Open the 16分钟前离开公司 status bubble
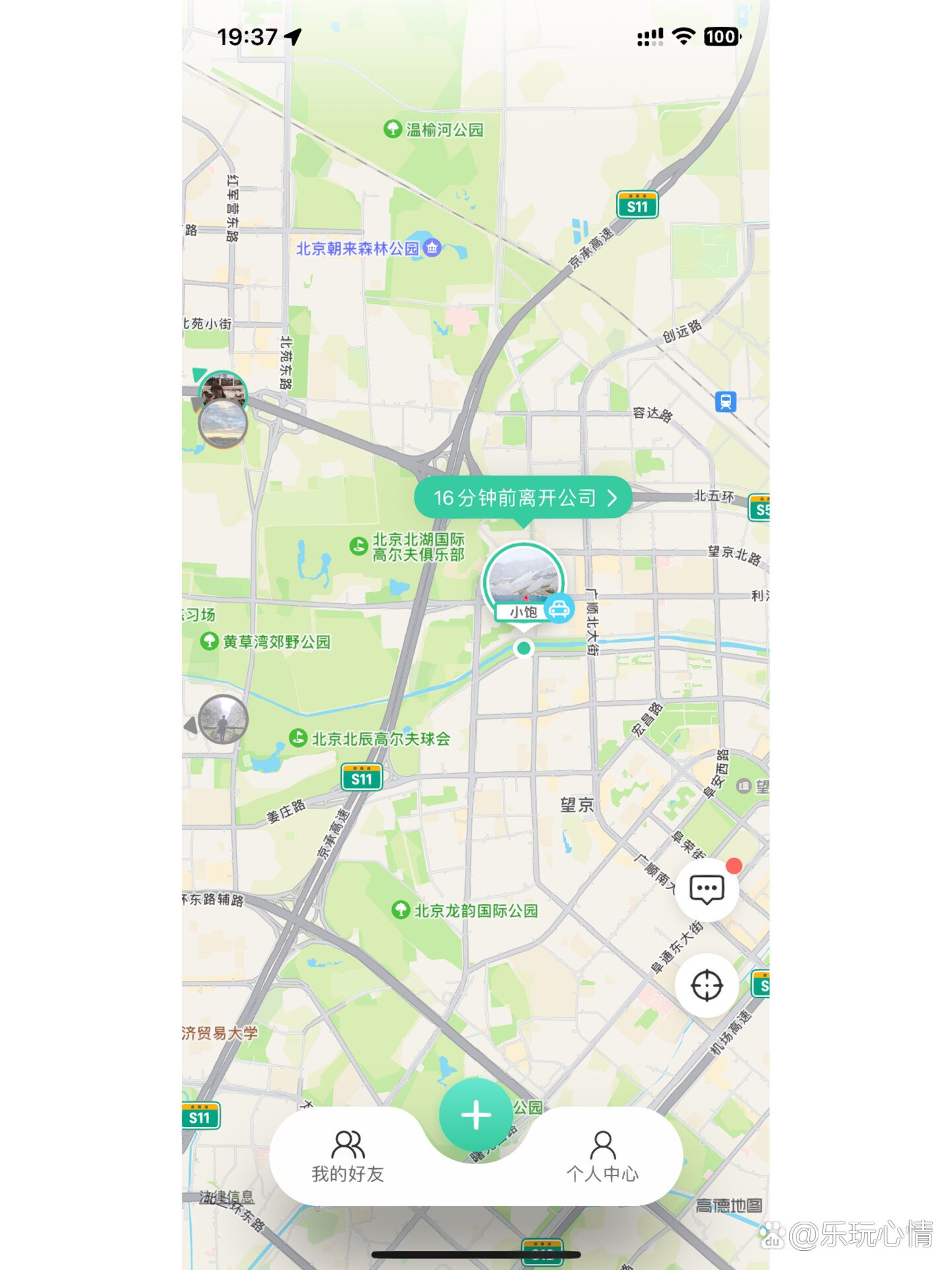 click(523, 498)
